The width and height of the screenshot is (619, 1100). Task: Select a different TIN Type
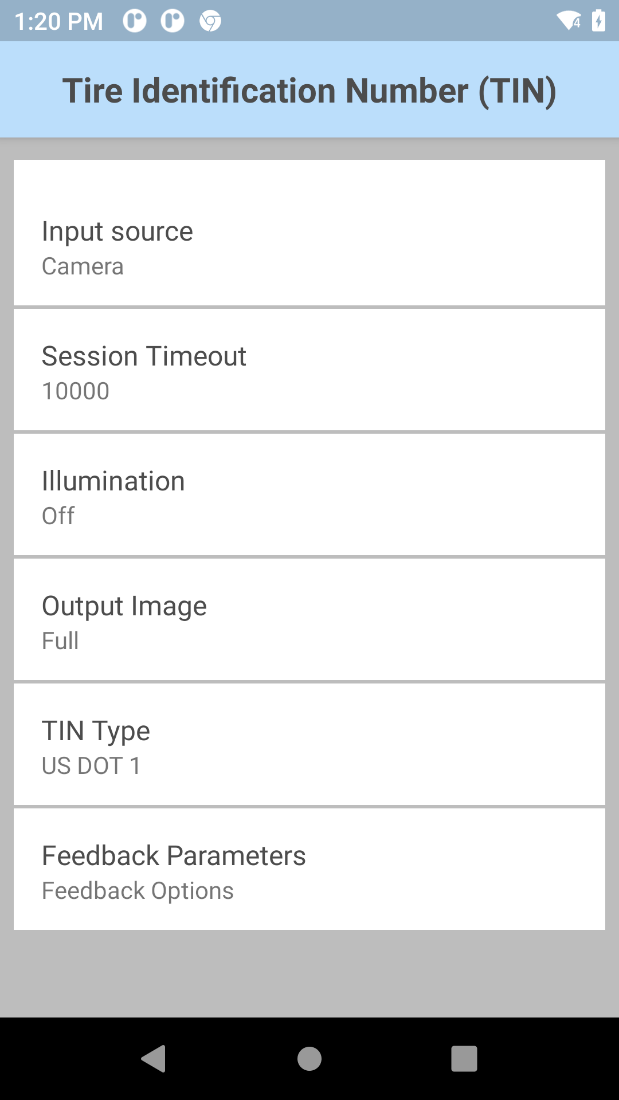click(x=309, y=744)
